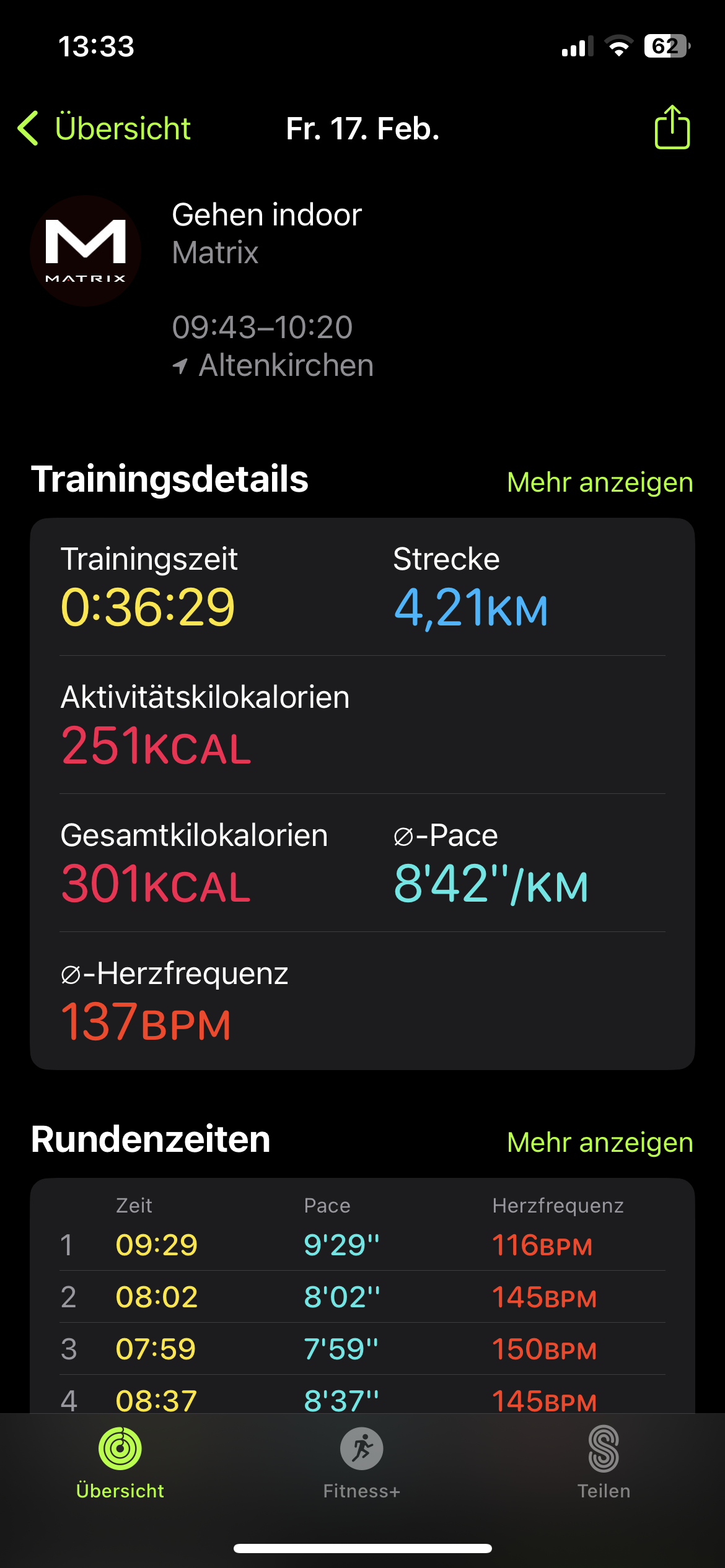Screen dimensions: 725x1568
Task: Share this workout via share icon
Action: coord(672,128)
